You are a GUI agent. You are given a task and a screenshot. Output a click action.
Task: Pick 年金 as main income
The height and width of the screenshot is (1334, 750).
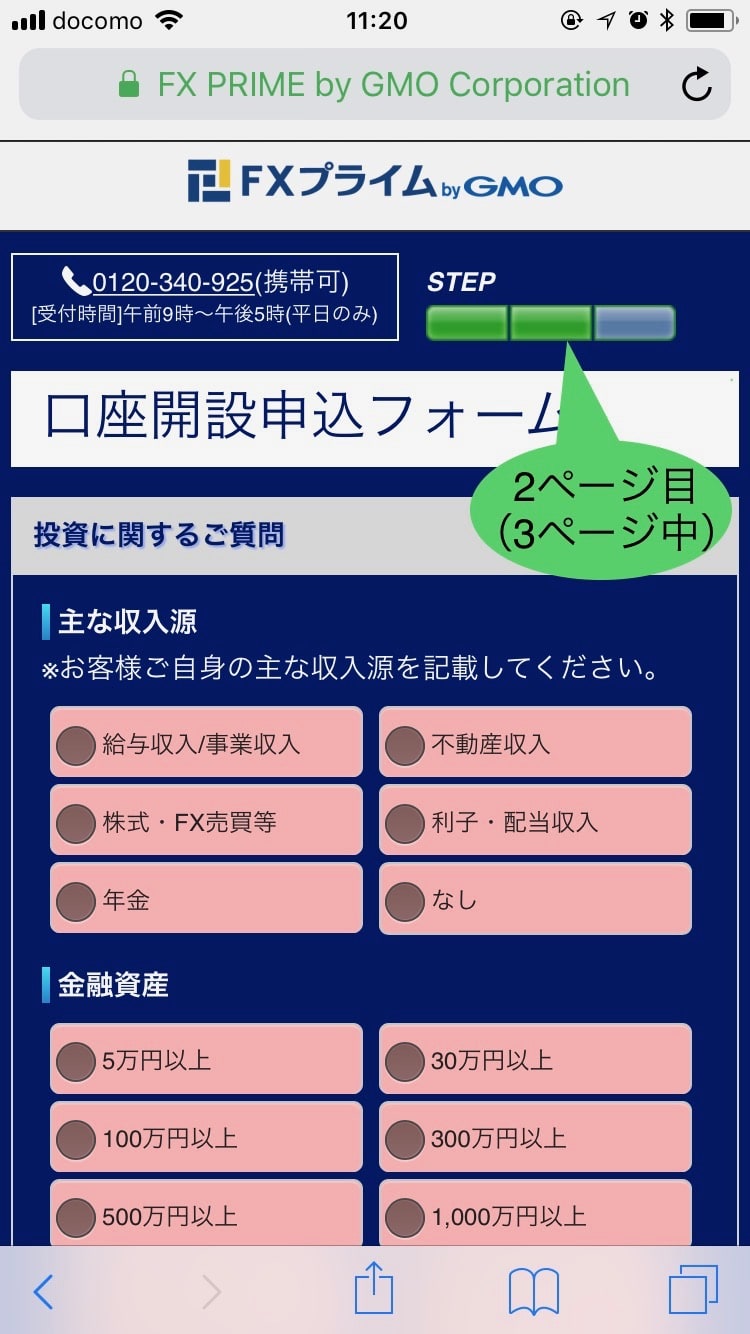206,900
